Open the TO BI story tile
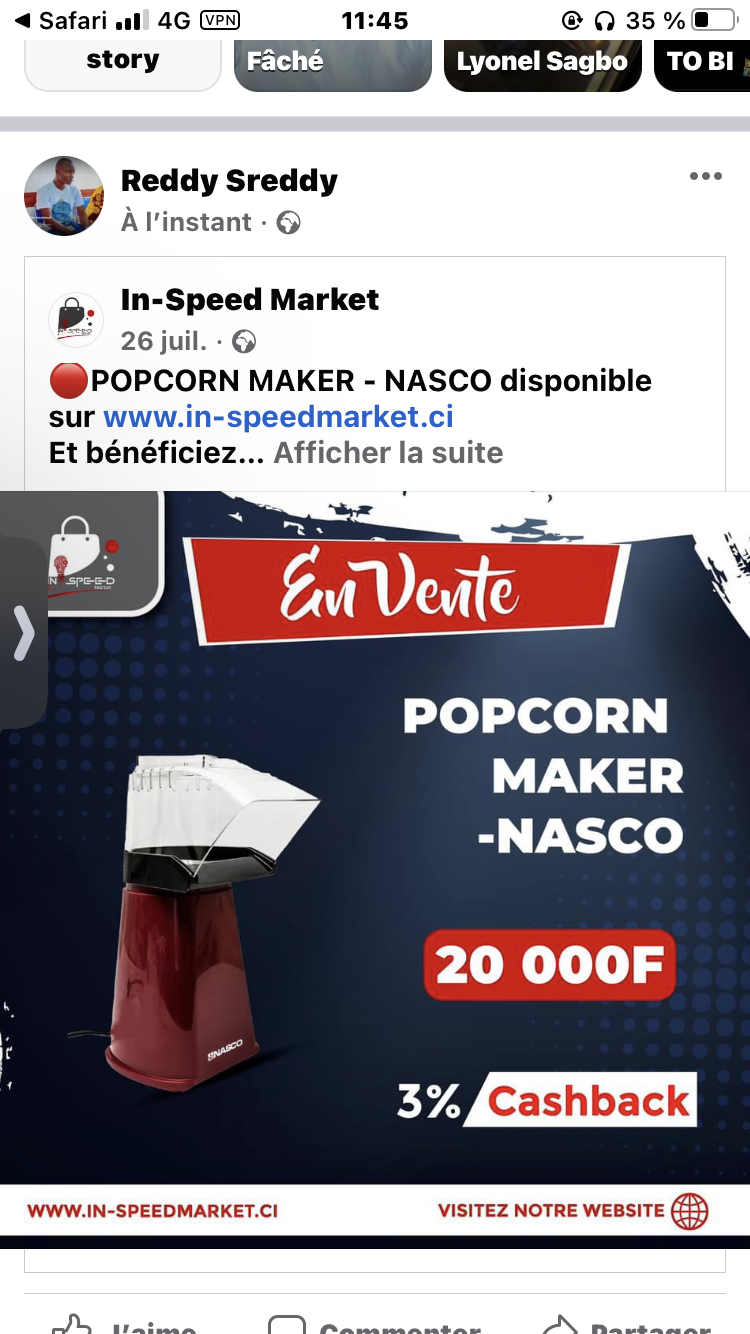The width and height of the screenshot is (750, 1334). point(702,65)
